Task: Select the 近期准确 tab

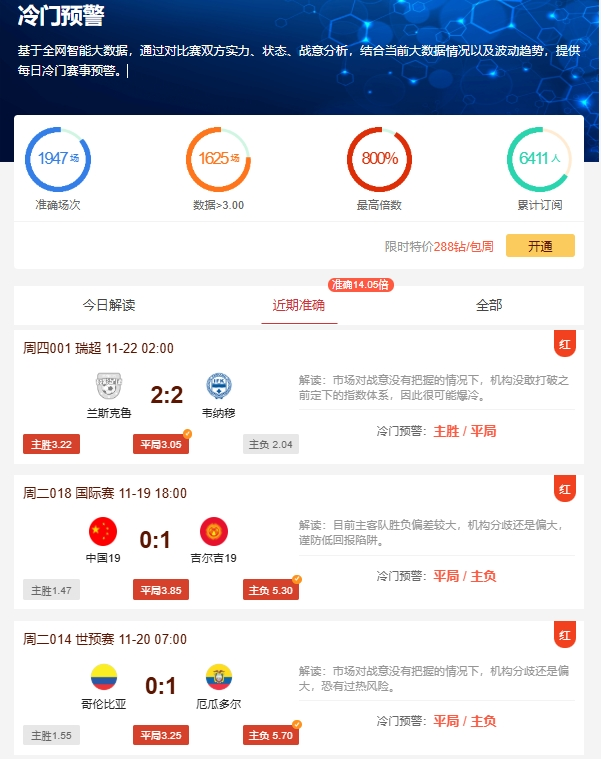Action: (x=299, y=305)
